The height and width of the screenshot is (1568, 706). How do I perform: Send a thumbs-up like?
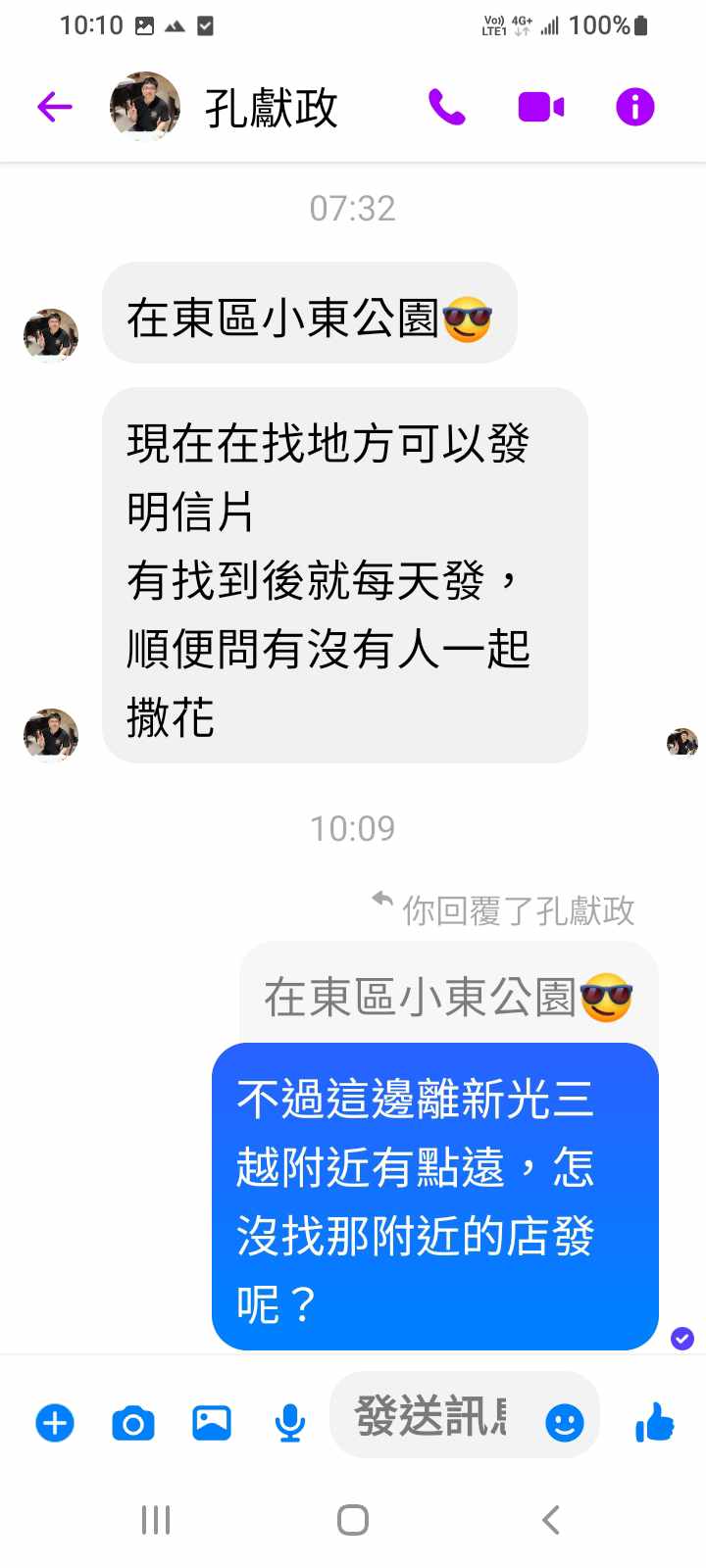pos(655,1422)
